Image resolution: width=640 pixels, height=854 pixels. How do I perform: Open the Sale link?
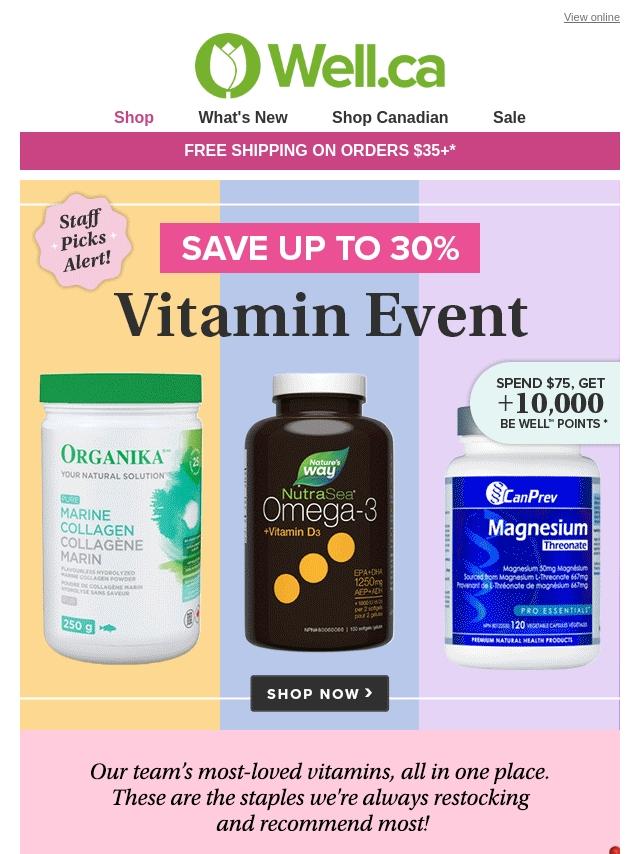click(509, 117)
